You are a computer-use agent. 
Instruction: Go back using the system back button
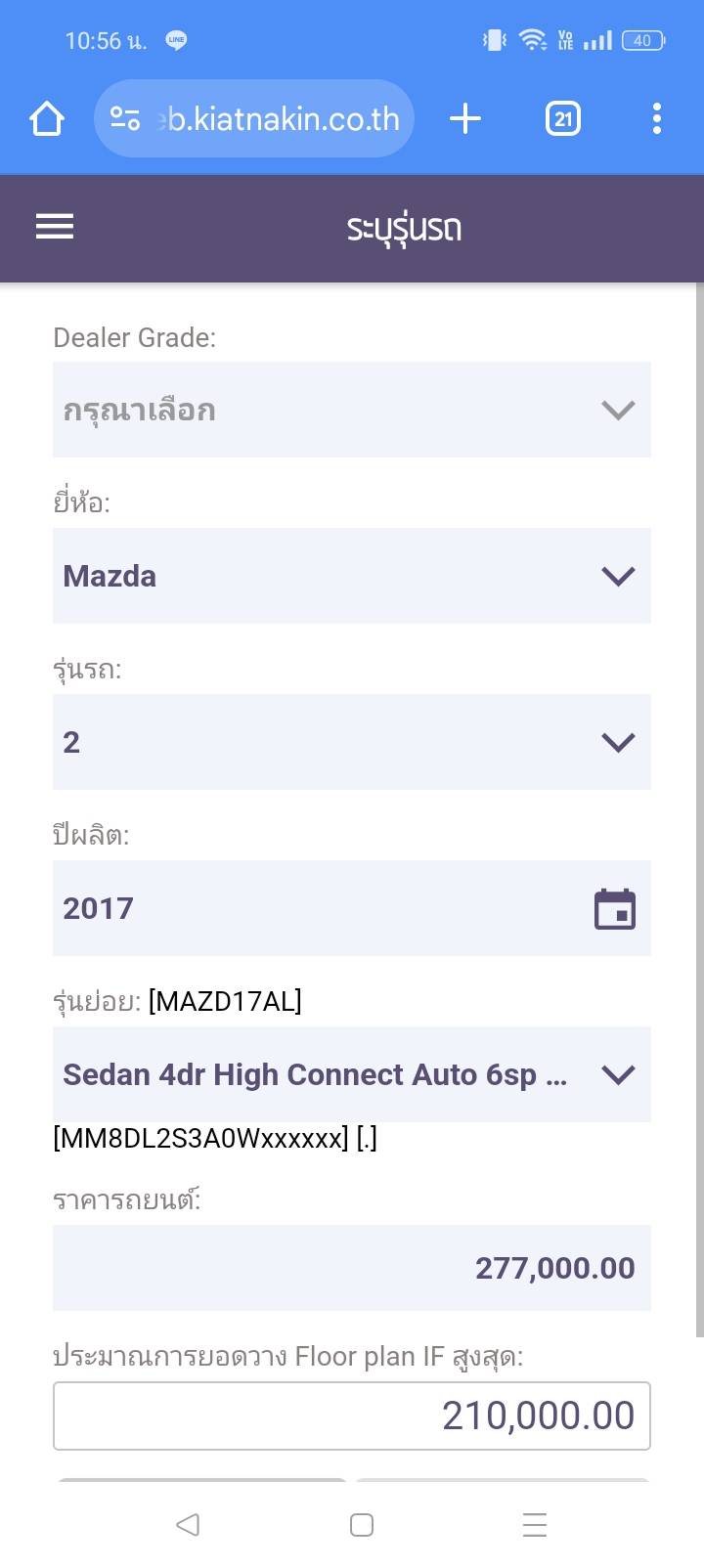pyautogui.click(x=188, y=1524)
